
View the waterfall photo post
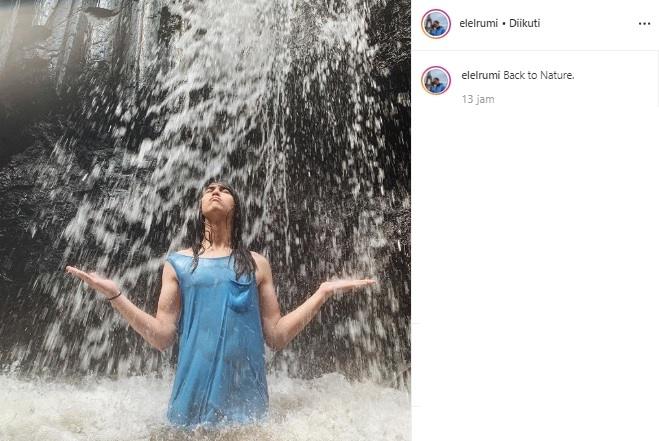pyautogui.click(x=205, y=220)
